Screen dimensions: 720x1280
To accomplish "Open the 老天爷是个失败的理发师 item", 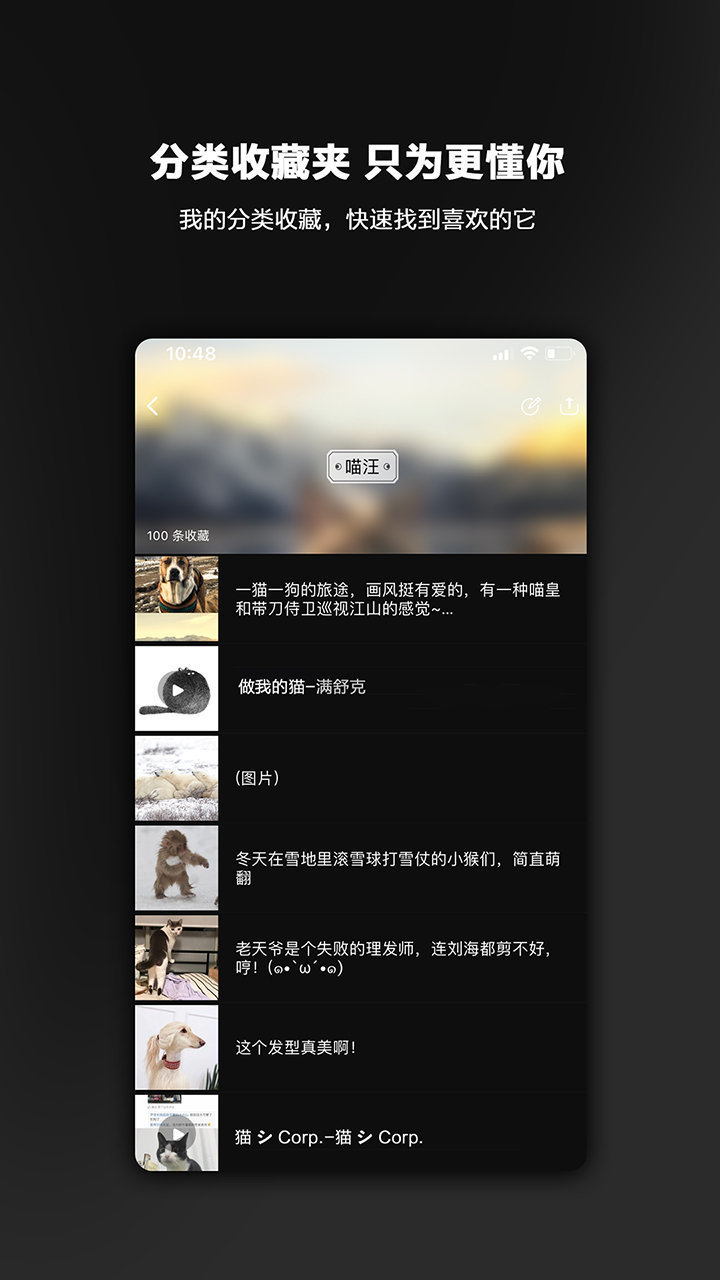I will click(400, 957).
